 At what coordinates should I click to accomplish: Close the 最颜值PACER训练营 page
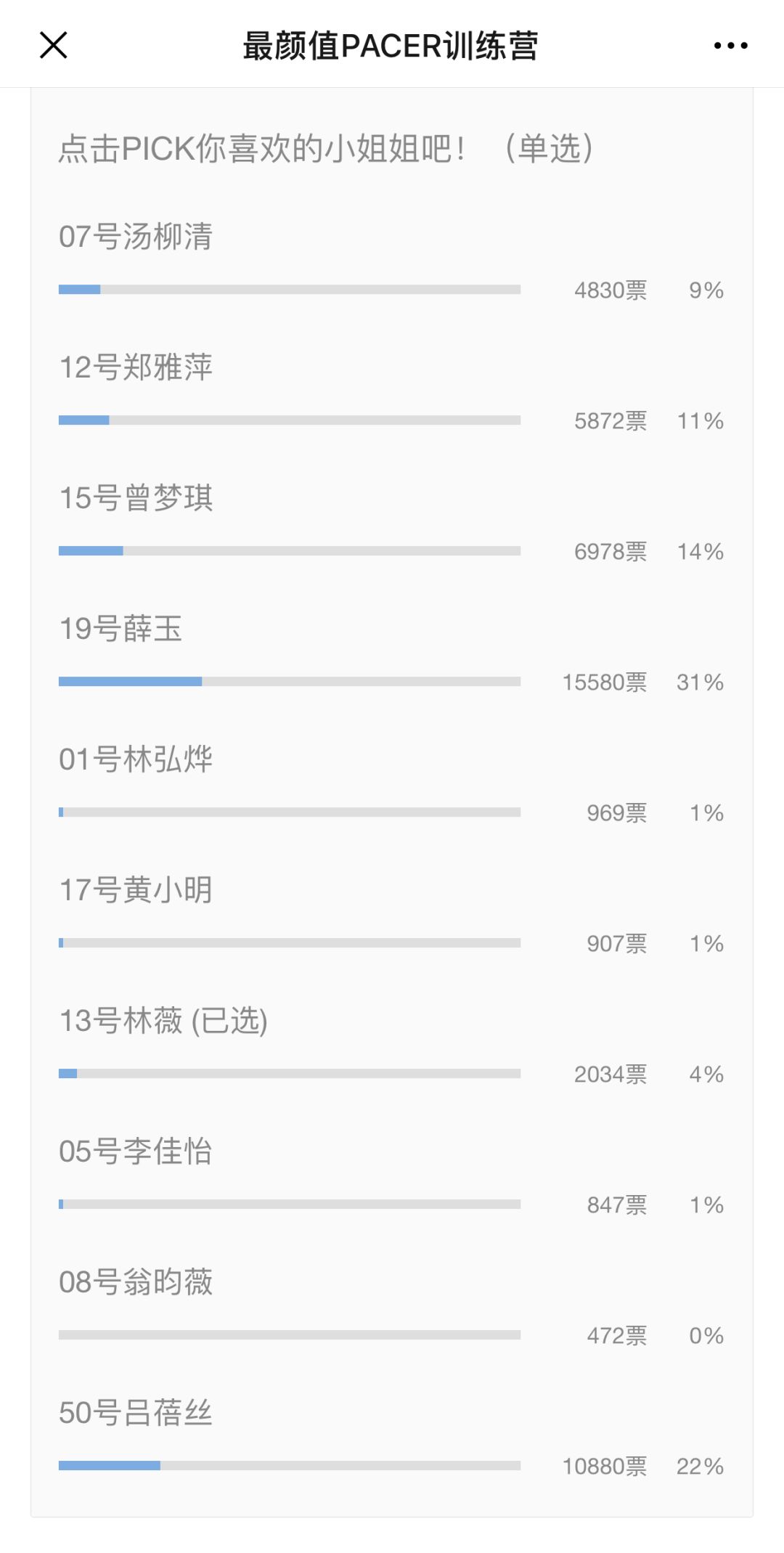tap(54, 45)
